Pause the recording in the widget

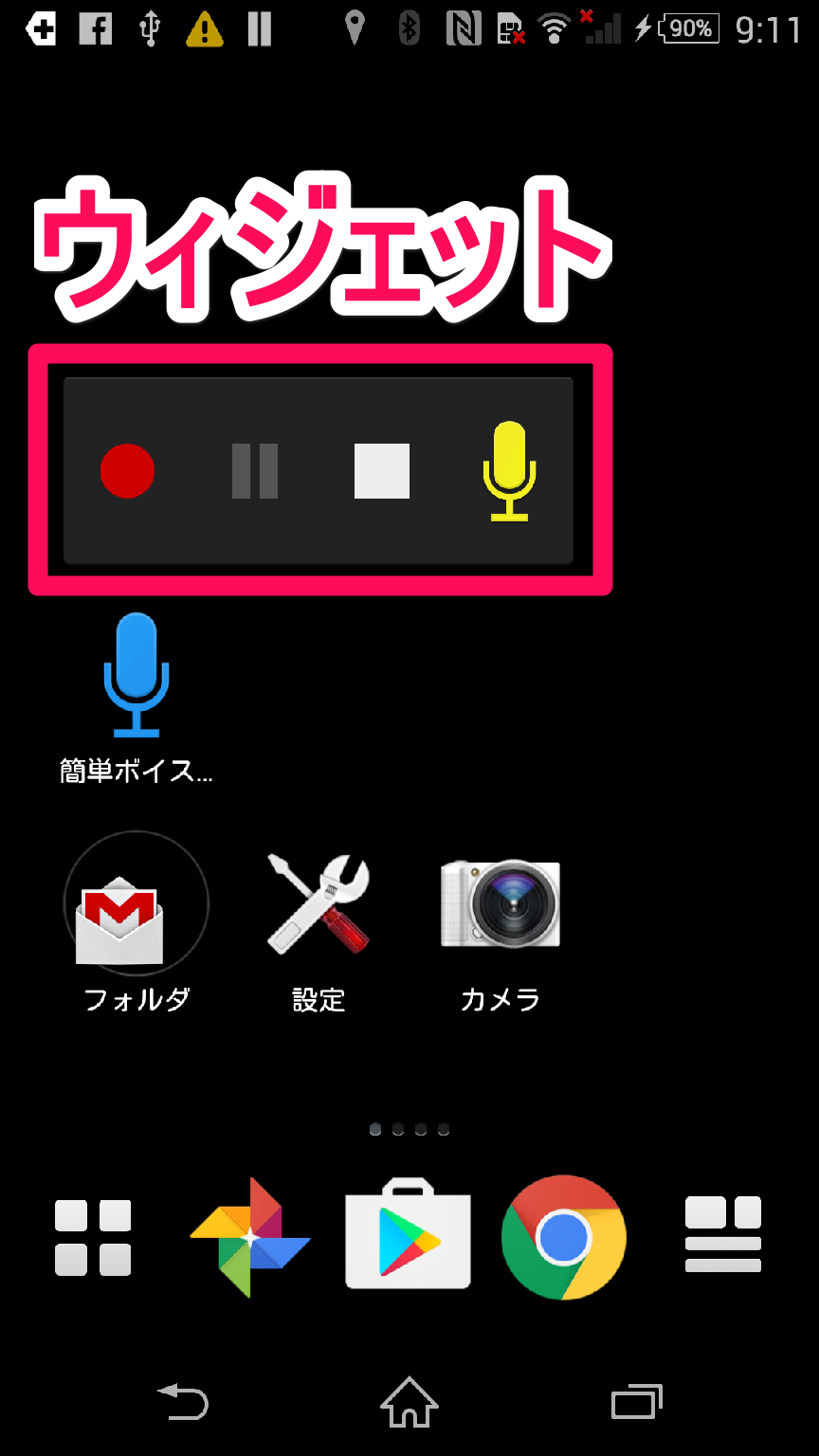(x=255, y=471)
